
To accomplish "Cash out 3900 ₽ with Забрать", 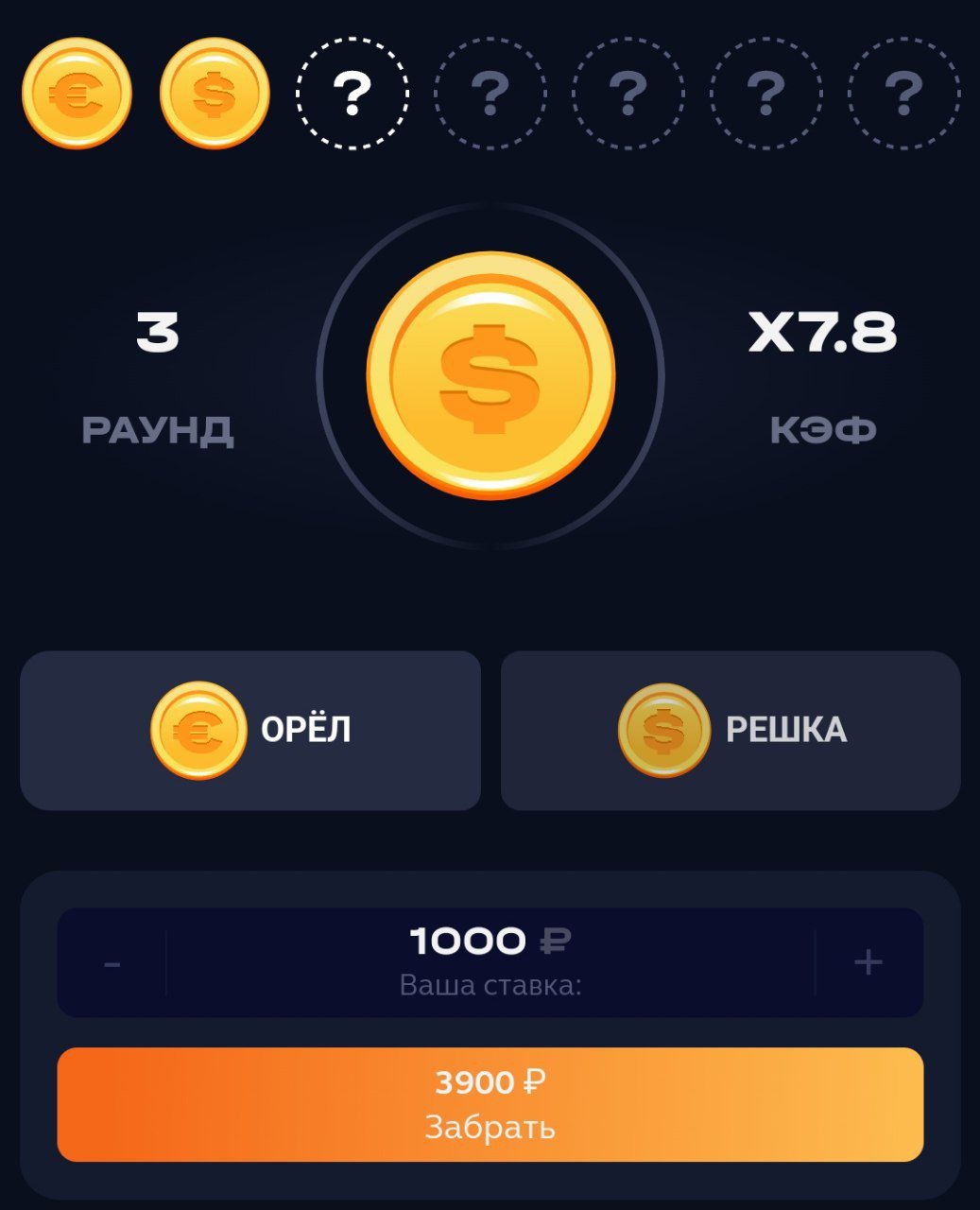I will point(490,1104).
